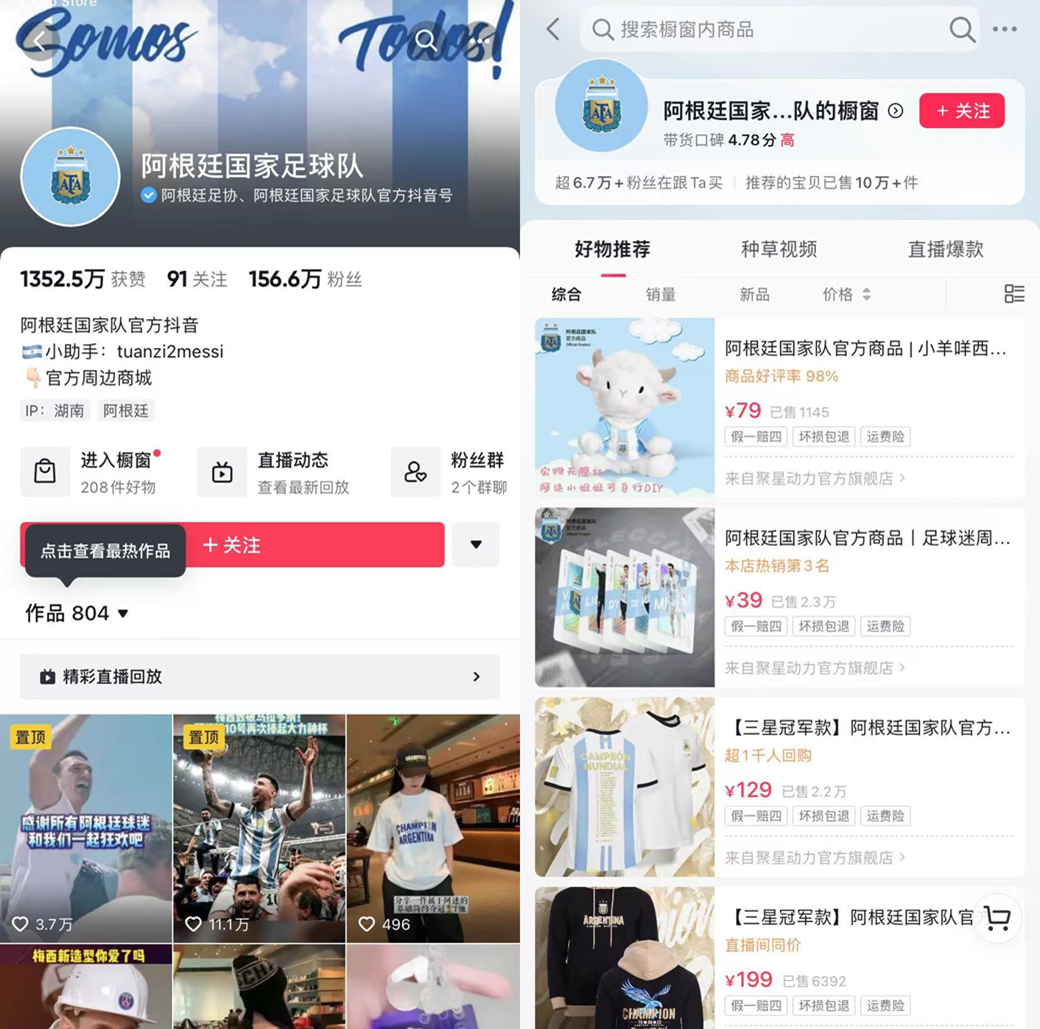Open the 精彩直播回放 row
This screenshot has height=1029, width=1040.
point(260,677)
